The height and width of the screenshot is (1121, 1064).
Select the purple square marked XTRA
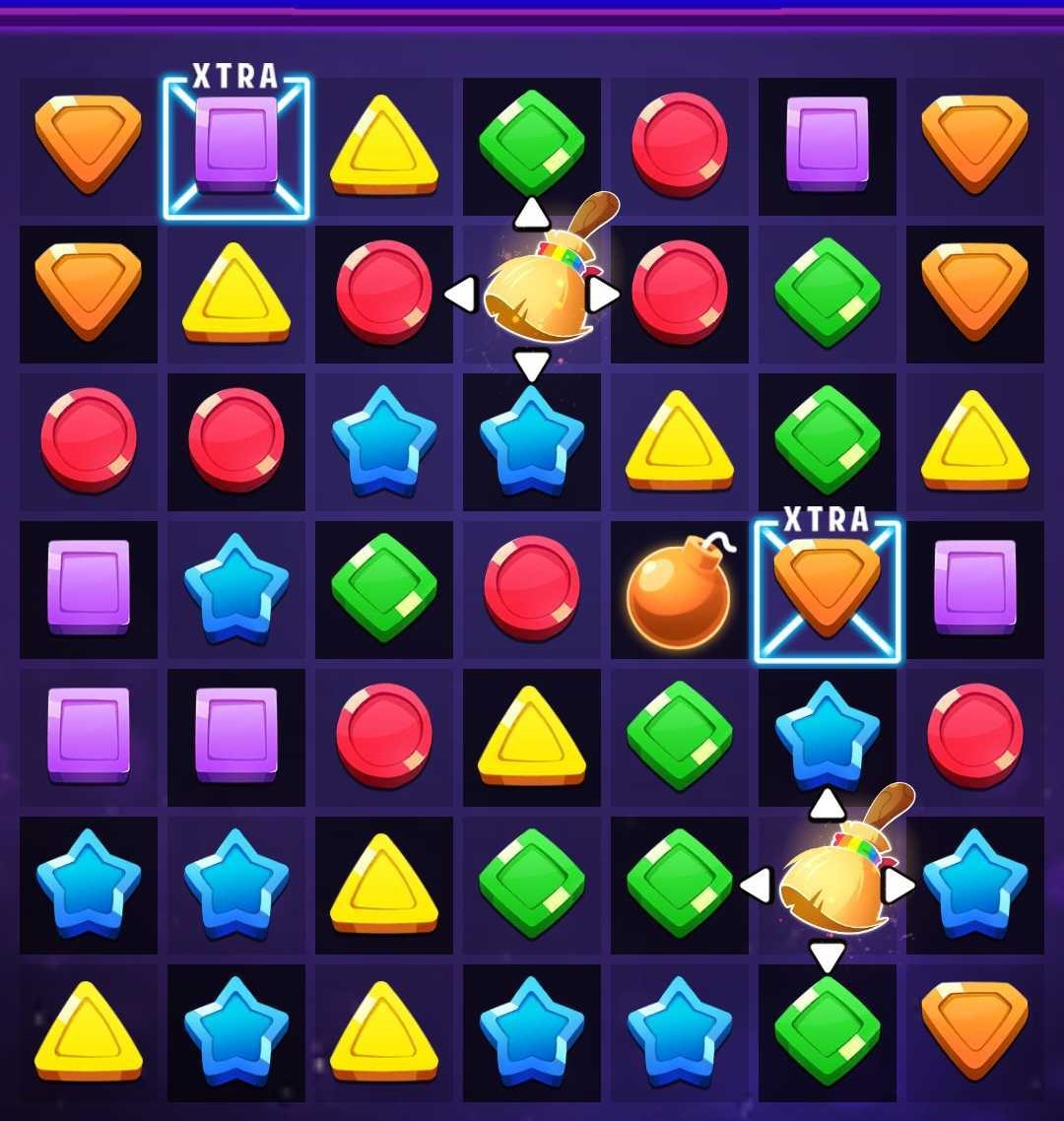(236, 146)
